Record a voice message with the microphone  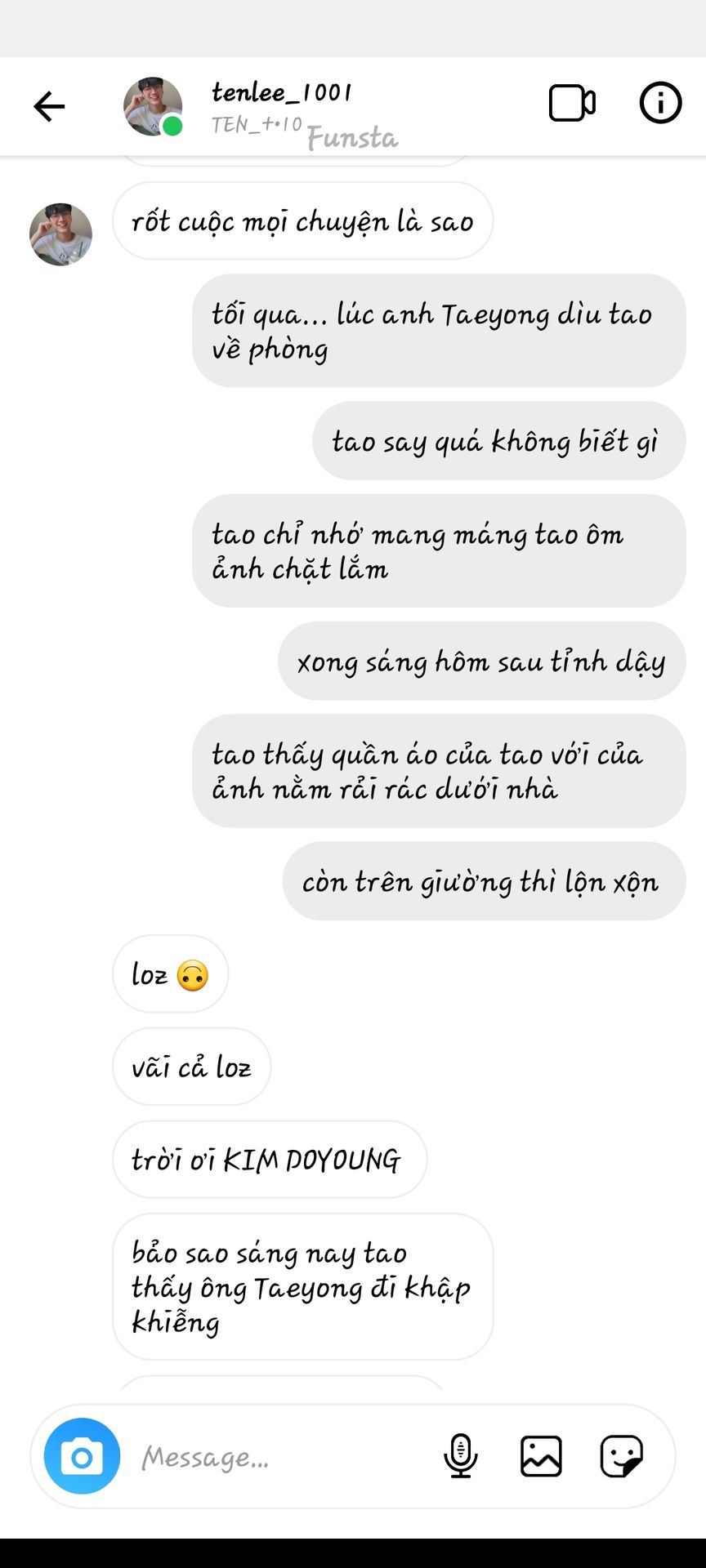click(x=461, y=1456)
